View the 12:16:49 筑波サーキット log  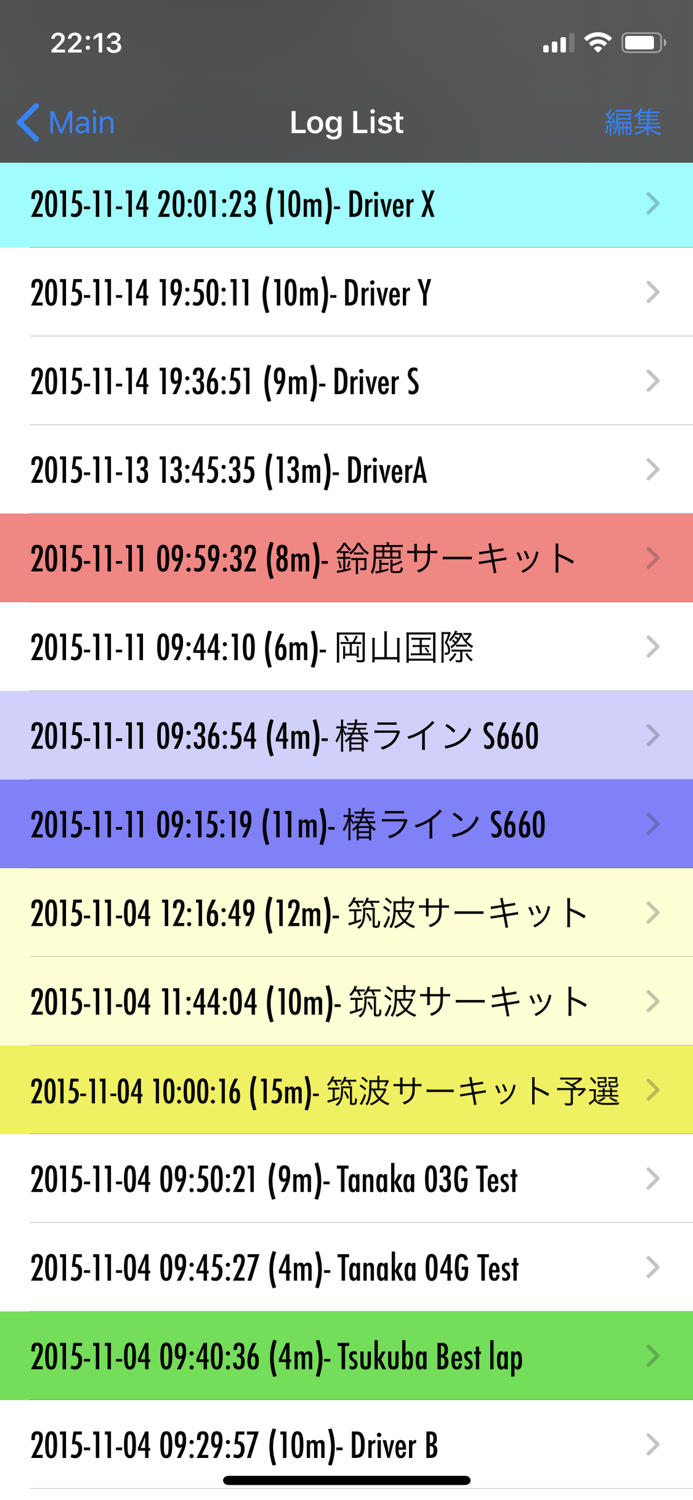[x=346, y=913]
